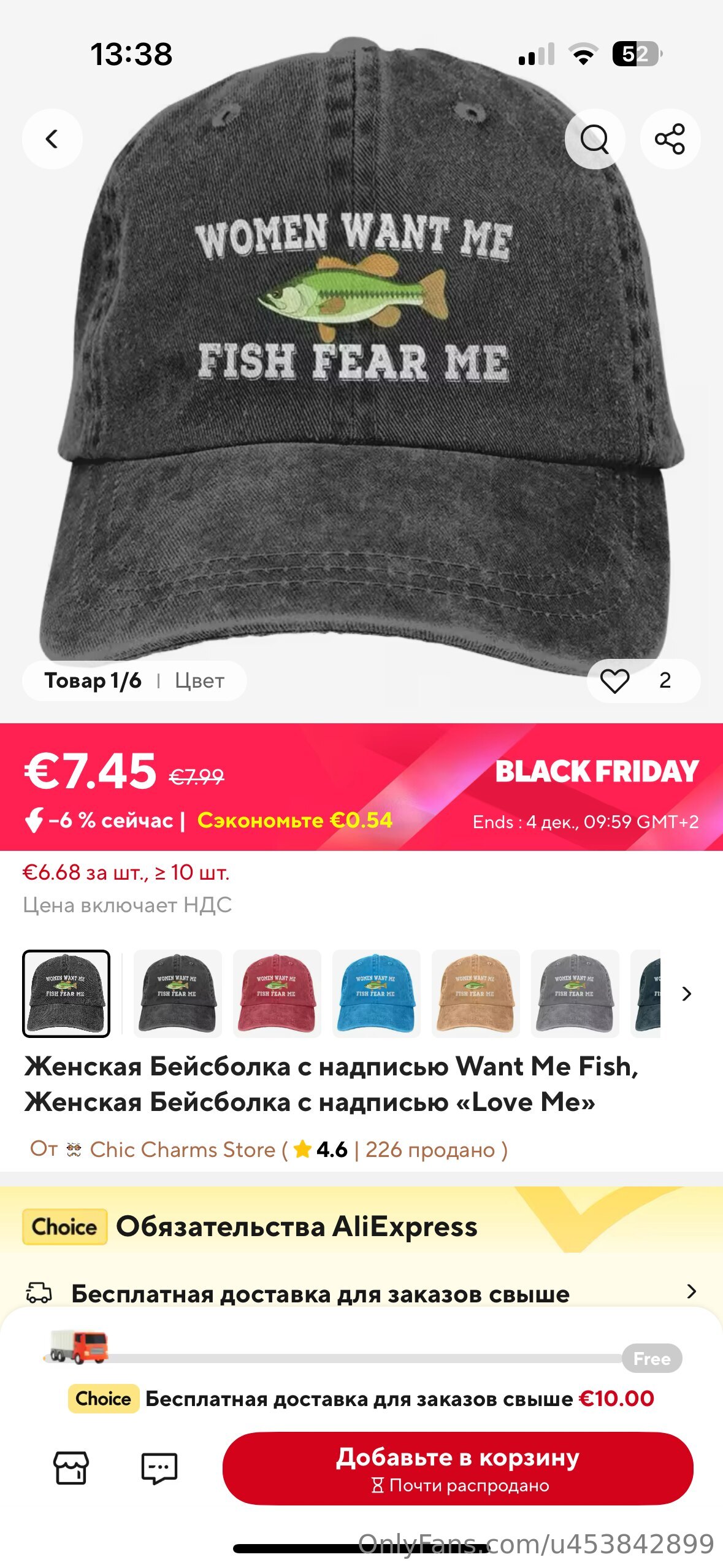Screen dimensions: 723x1568
Task: Select the blue cap color
Action: tap(376, 993)
